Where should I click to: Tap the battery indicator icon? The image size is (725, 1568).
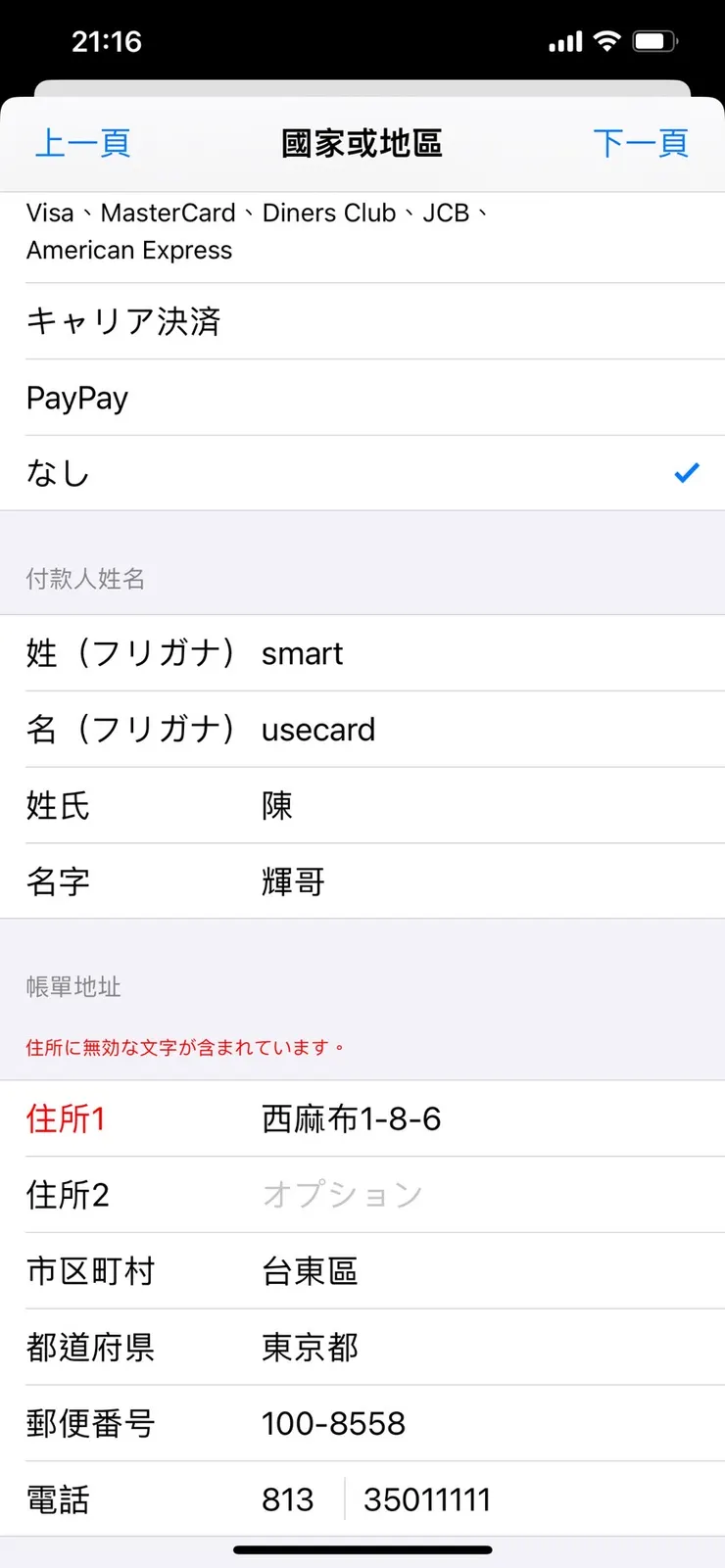pos(655,41)
